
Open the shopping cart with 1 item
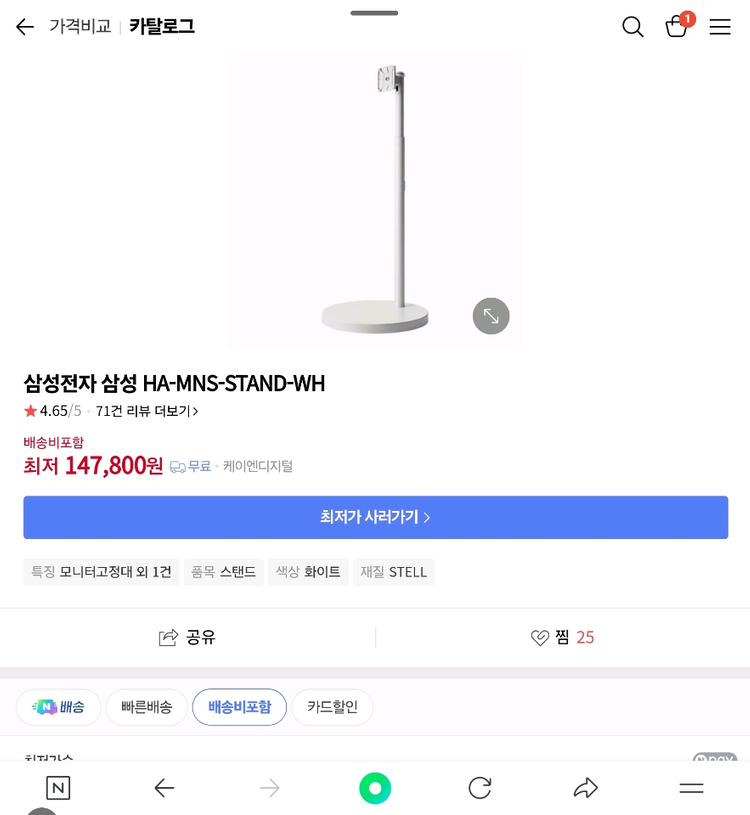click(x=677, y=29)
